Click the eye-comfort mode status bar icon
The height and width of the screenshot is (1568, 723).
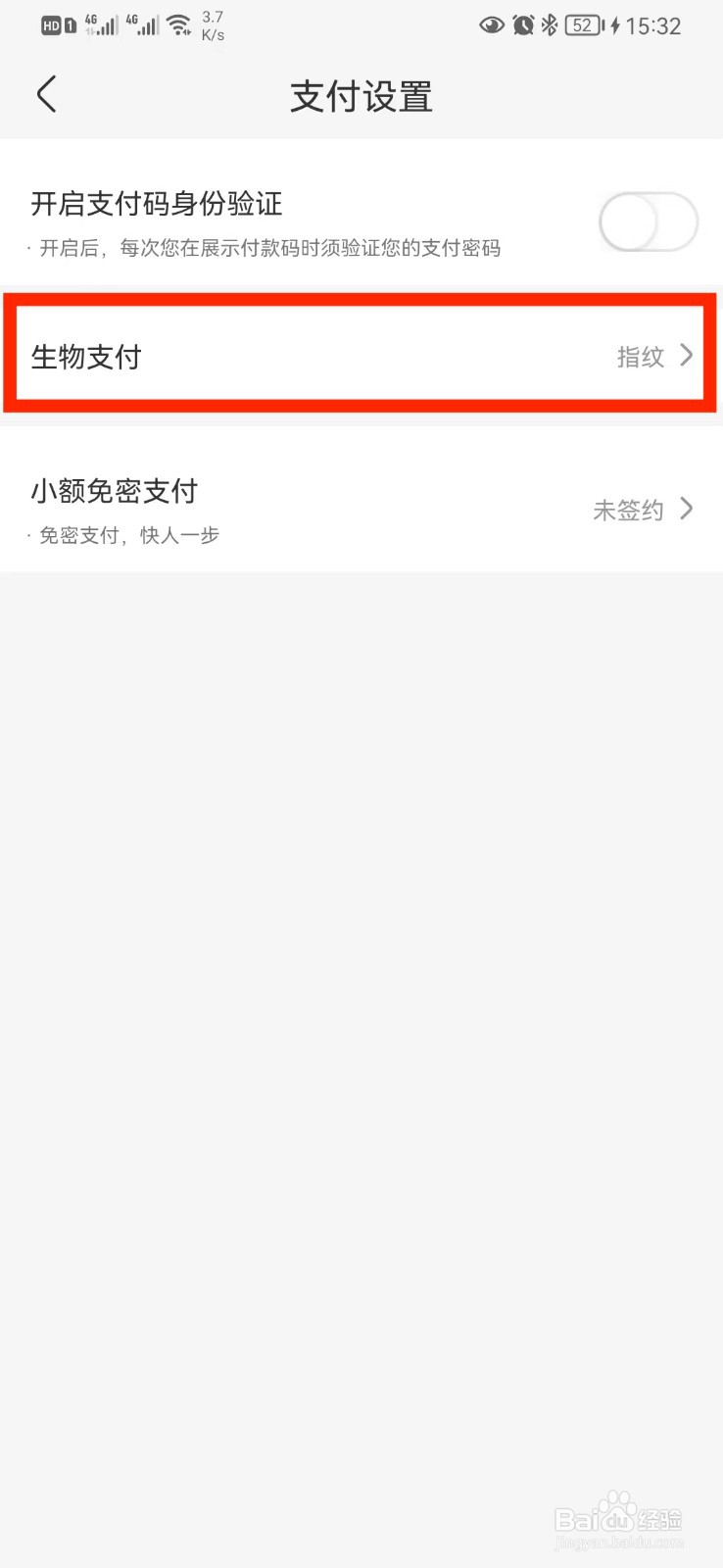[493, 25]
